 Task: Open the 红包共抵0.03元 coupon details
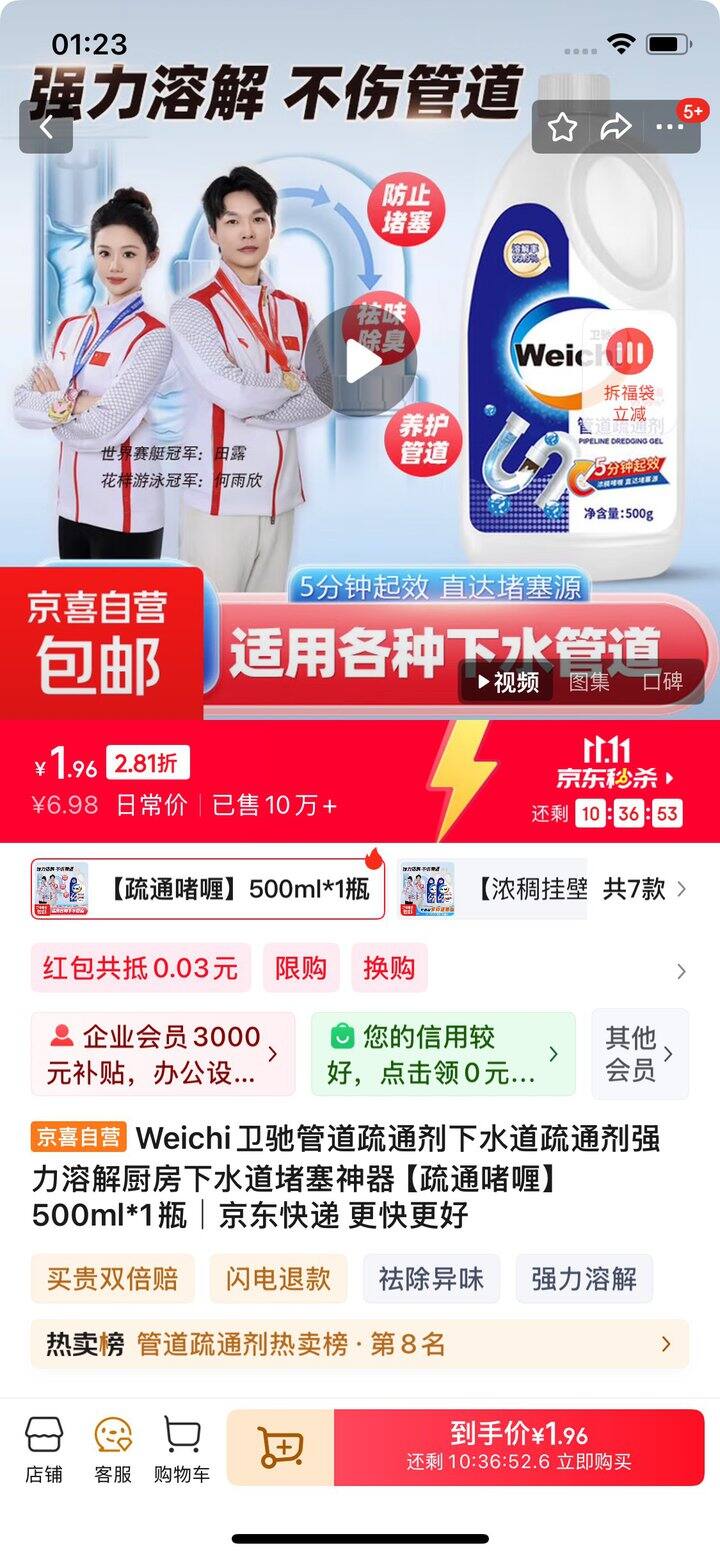(140, 968)
